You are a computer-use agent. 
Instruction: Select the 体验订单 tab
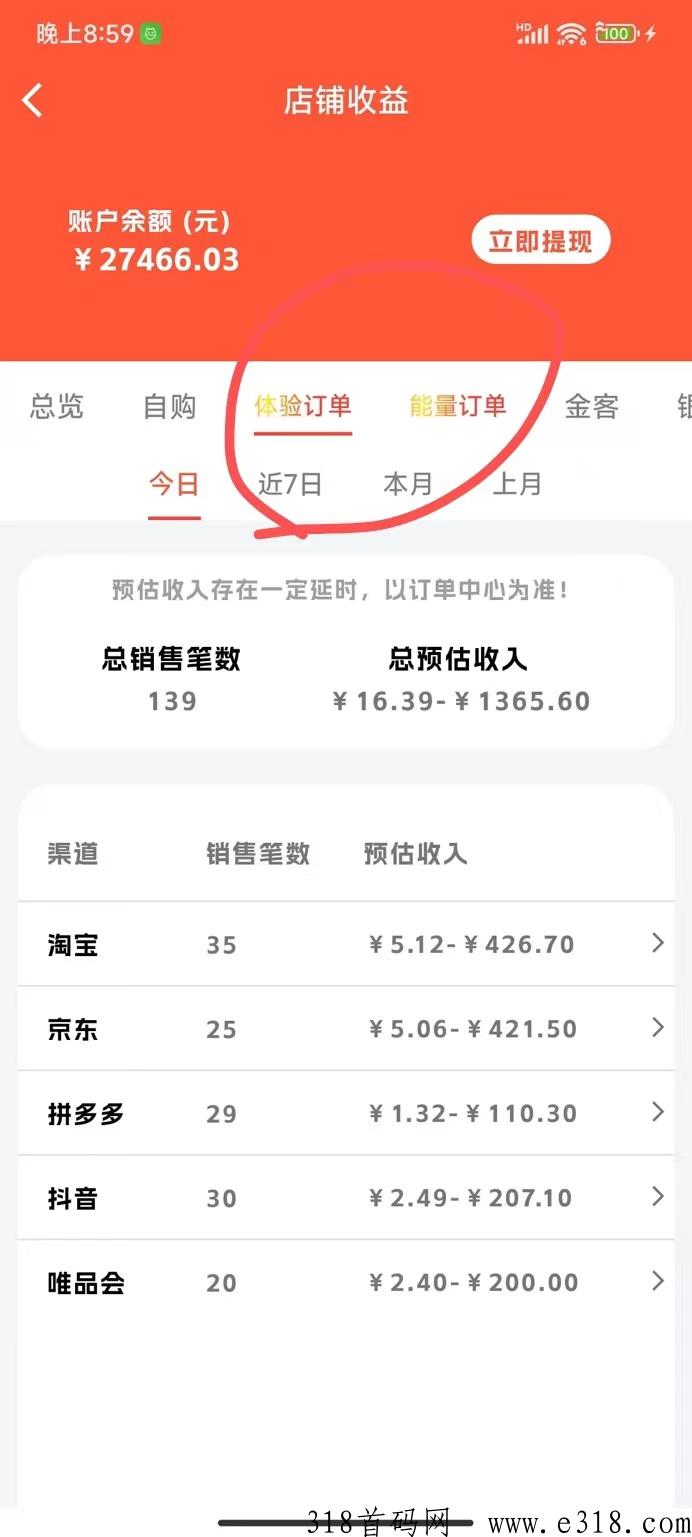(x=303, y=406)
